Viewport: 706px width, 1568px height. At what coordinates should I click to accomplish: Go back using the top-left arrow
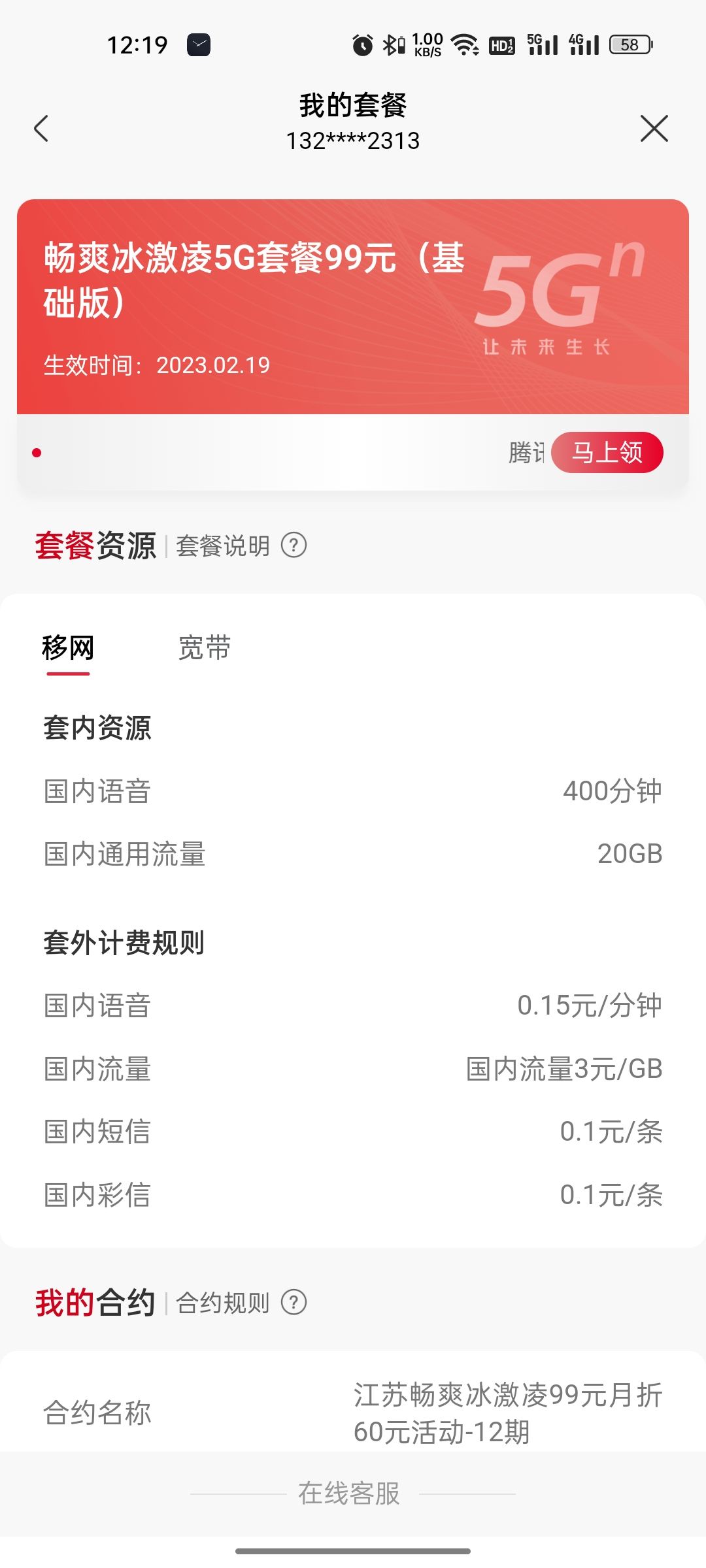click(x=41, y=128)
